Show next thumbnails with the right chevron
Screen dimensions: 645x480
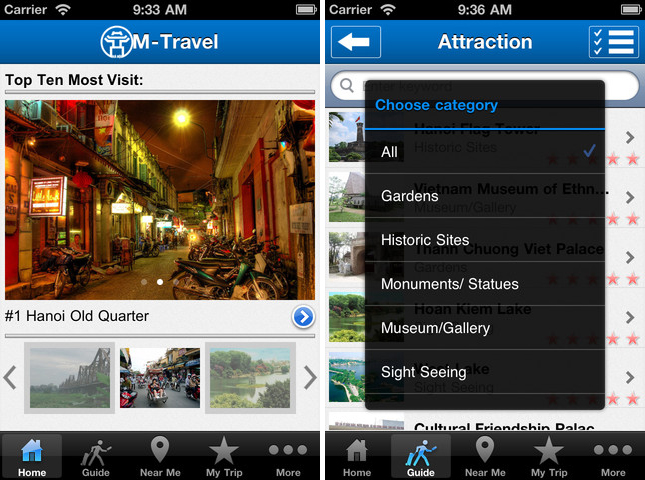[310, 377]
